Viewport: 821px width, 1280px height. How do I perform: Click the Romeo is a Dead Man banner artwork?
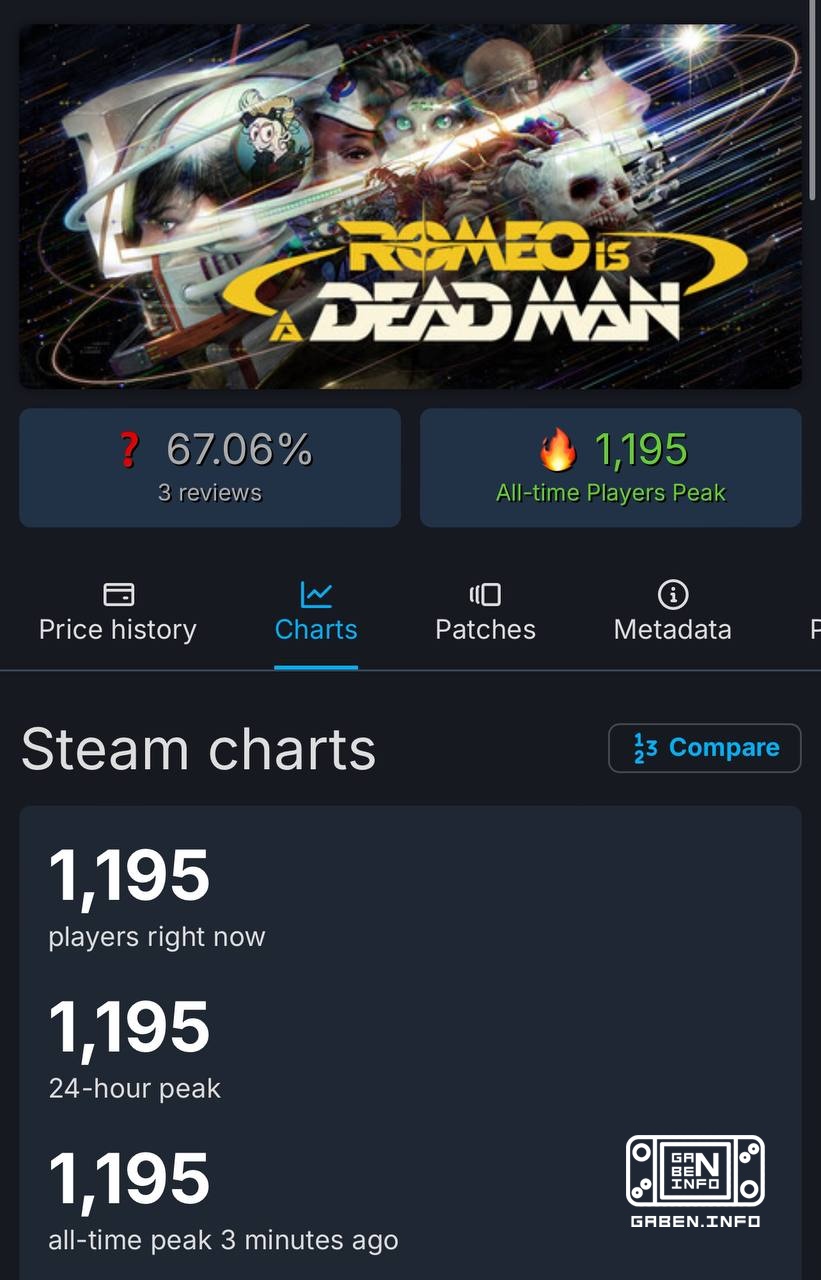[x=410, y=206]
